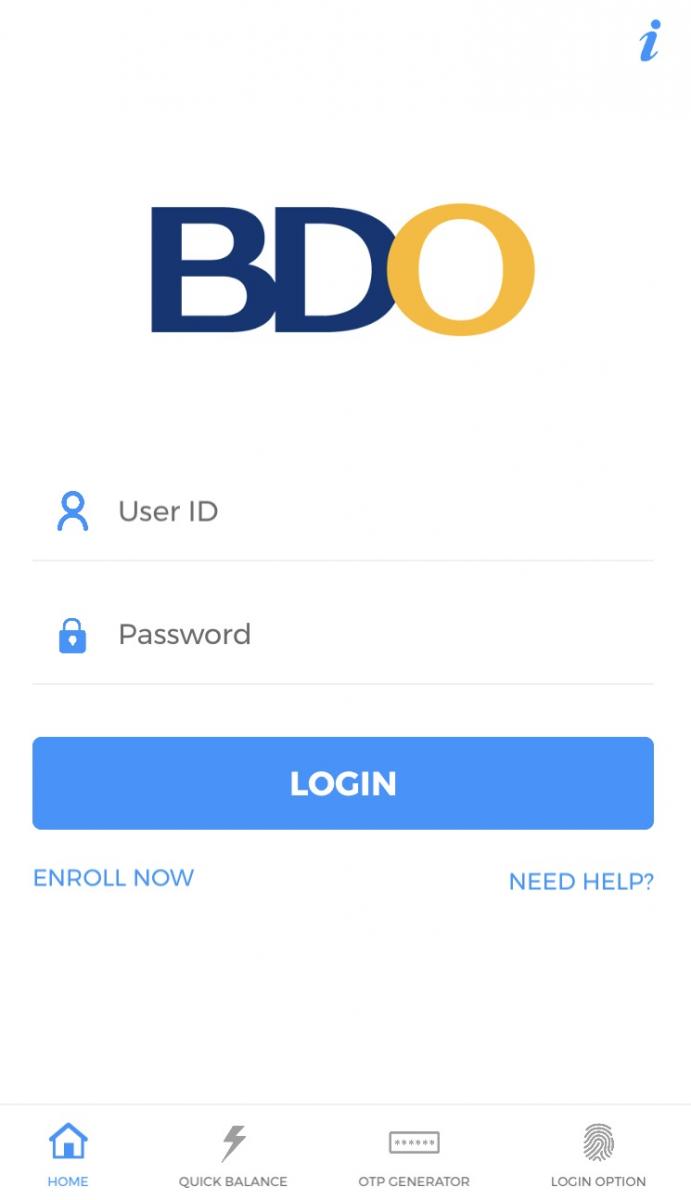
Task: Tap the User ID field
Action: [343, 511]
